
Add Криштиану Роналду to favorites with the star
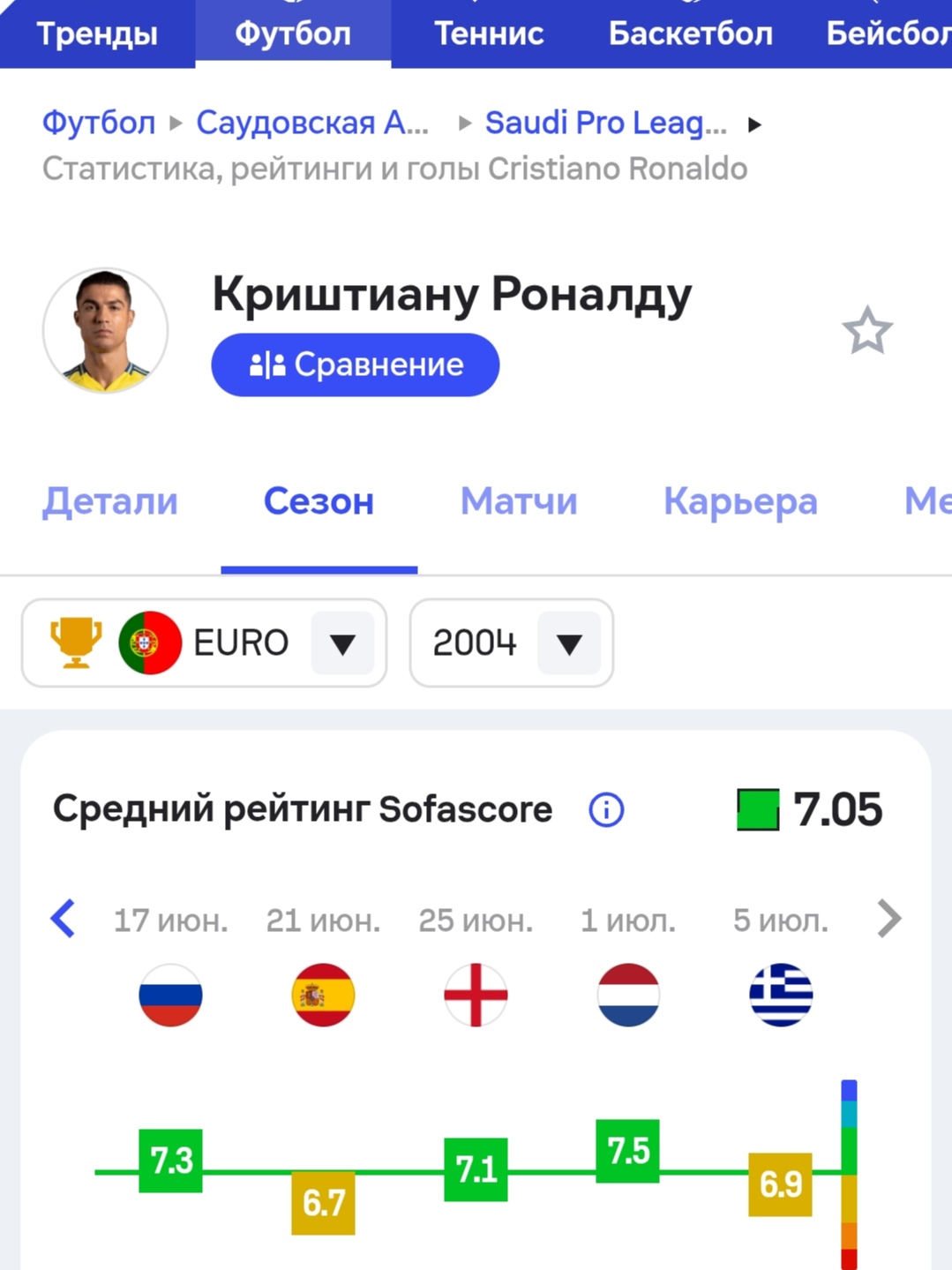tap(867, 331)
